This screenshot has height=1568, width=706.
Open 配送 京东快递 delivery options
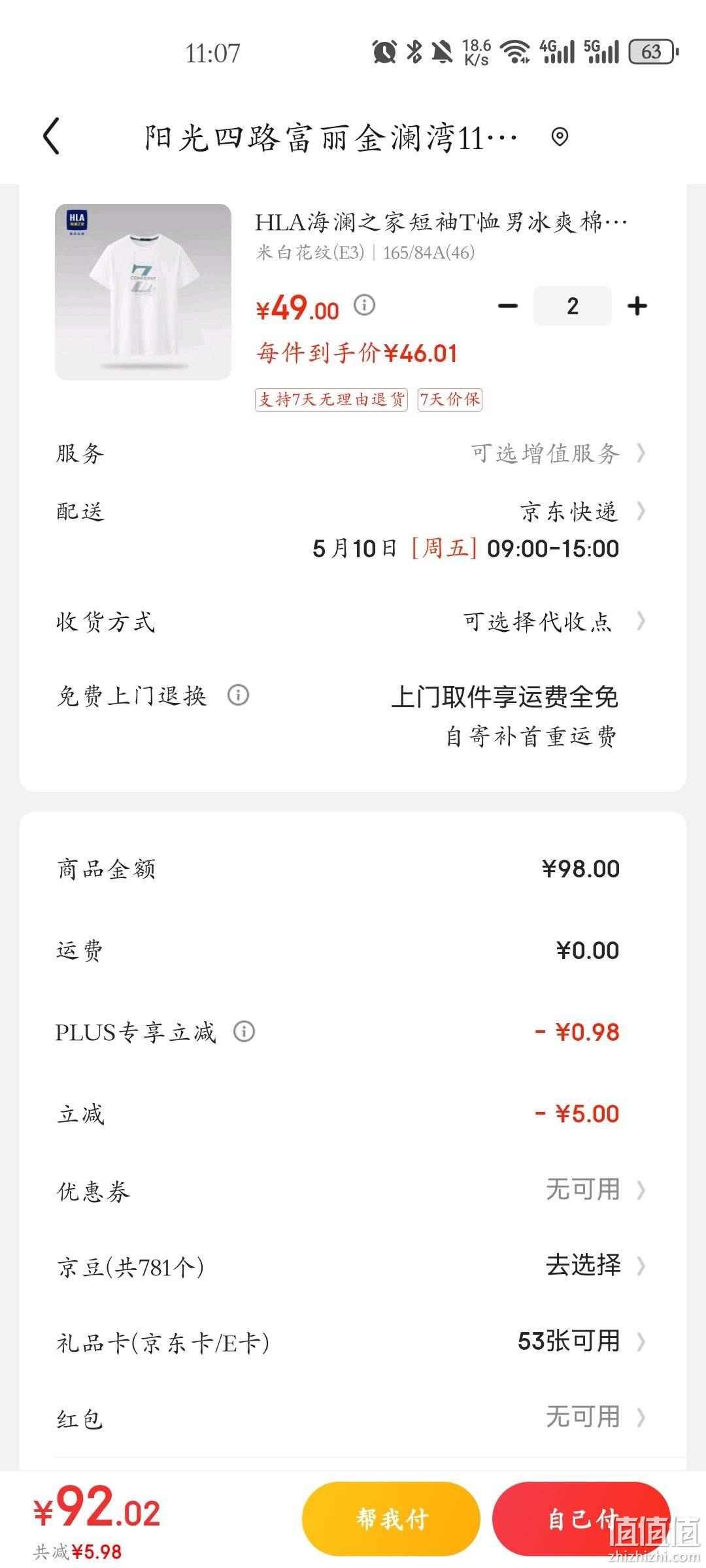352,530
